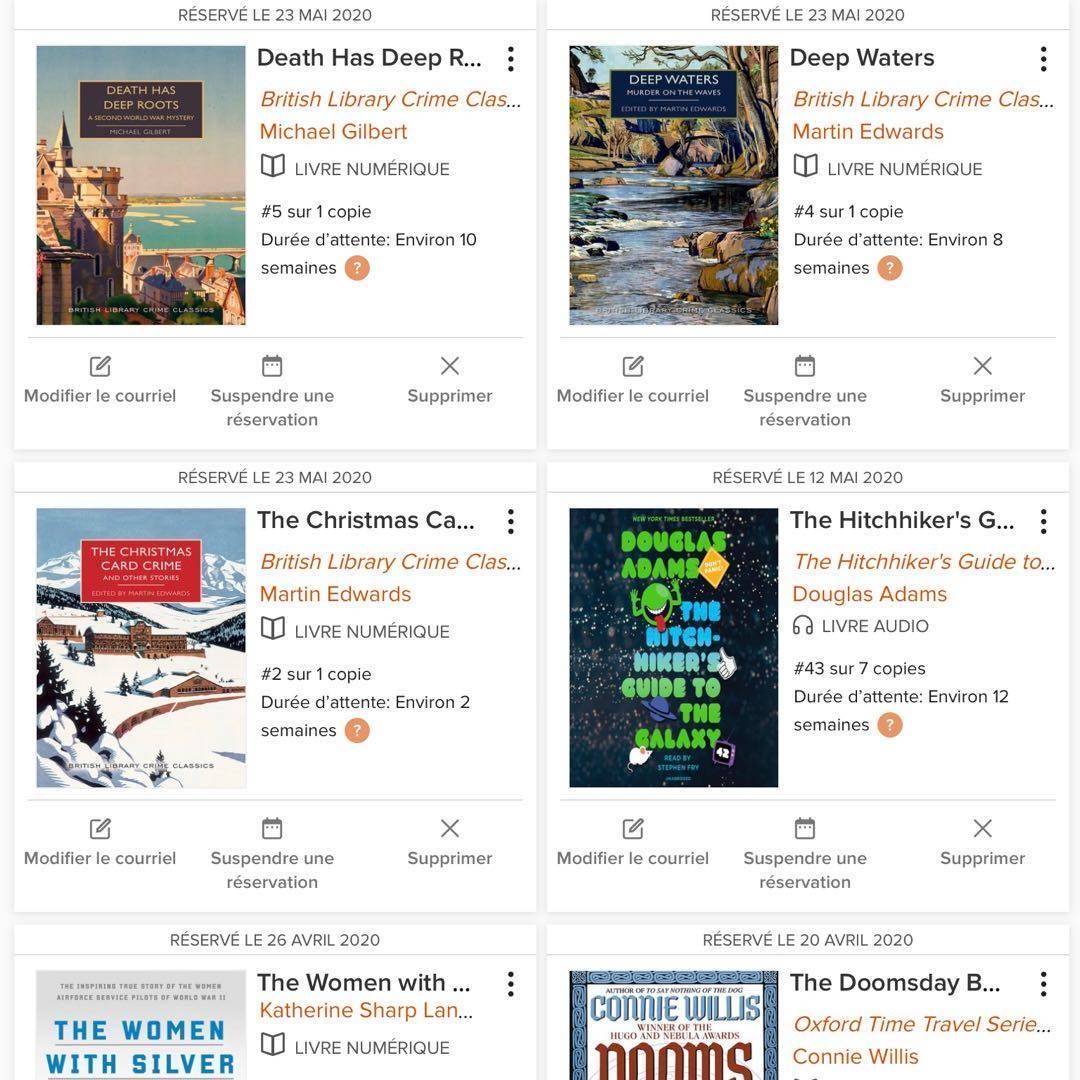Show wait time help for Deep Waters
The width and height of the screenshot is (1080, 1080).
[890, 268]
